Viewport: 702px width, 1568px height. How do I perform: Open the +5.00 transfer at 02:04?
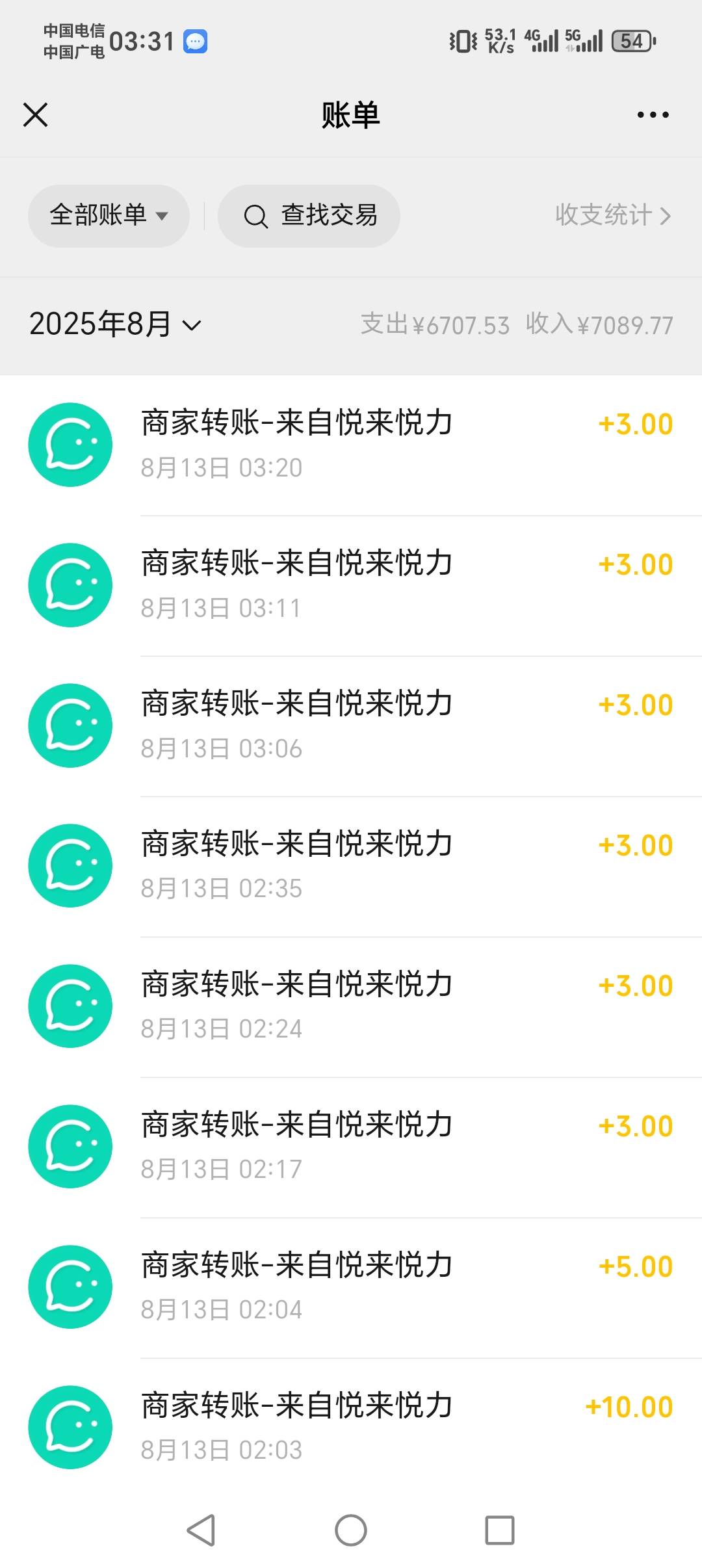351,1288
